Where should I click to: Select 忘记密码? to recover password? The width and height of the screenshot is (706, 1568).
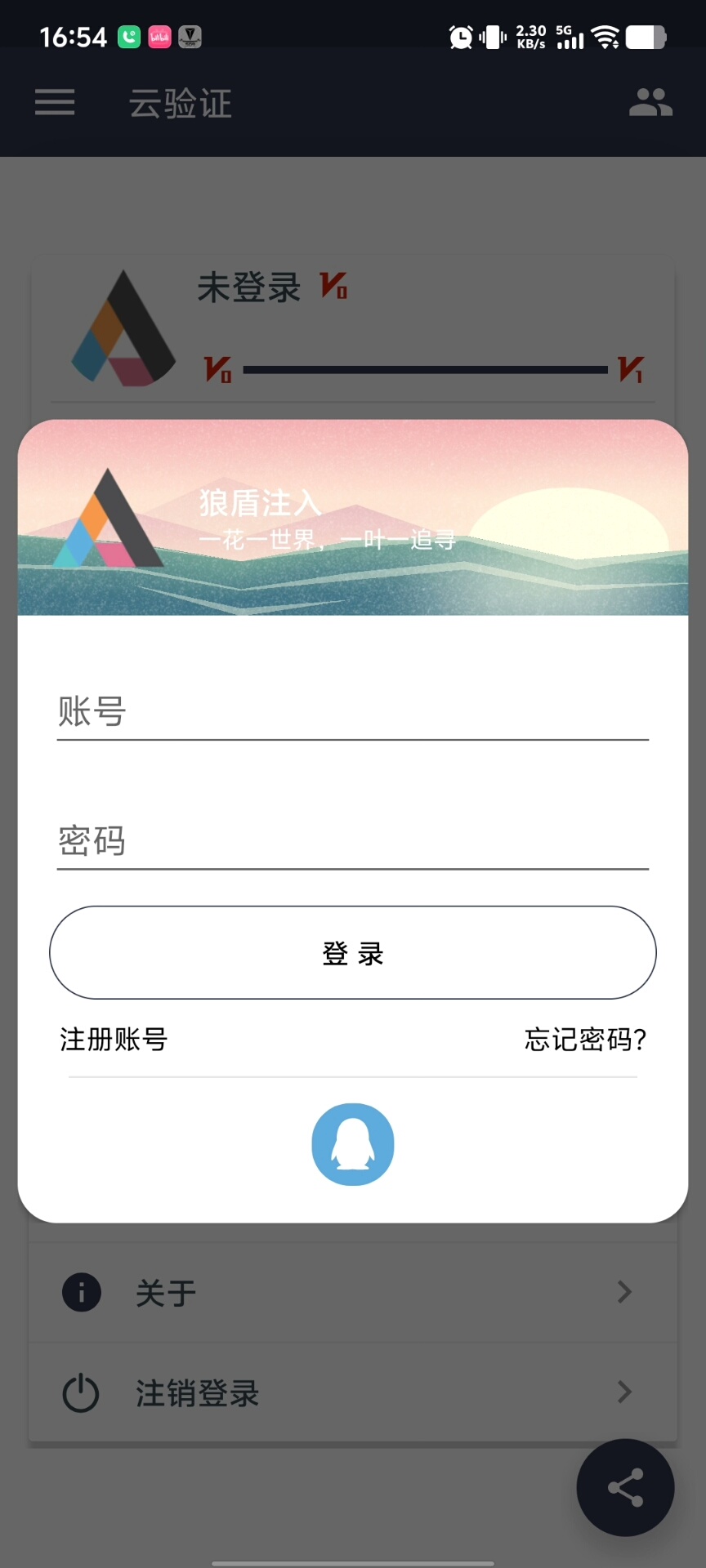pos(585,1040)
